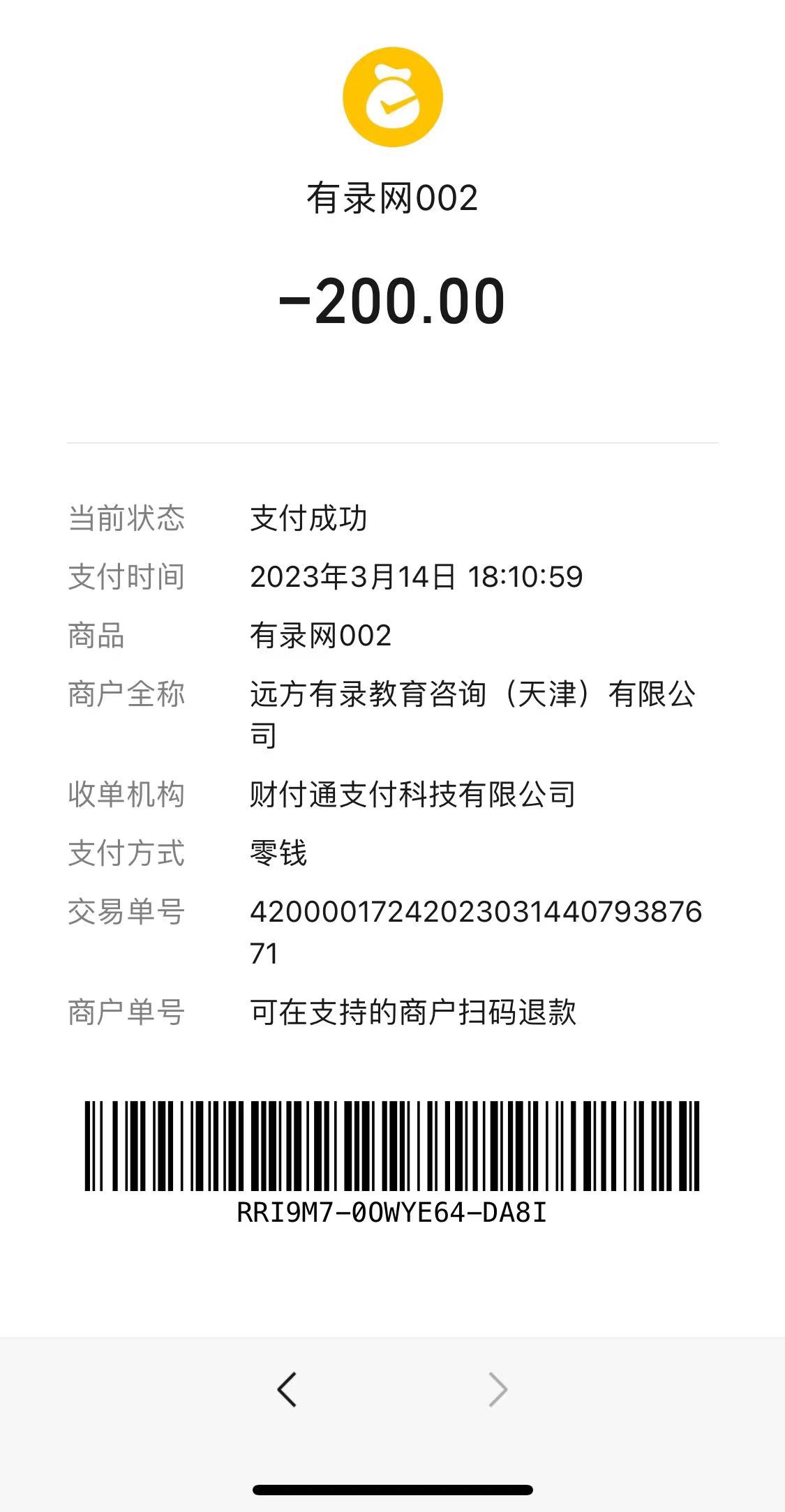
Task: Go back using the left arrow
Action: pyautogui.click(x=287, y=1389)
